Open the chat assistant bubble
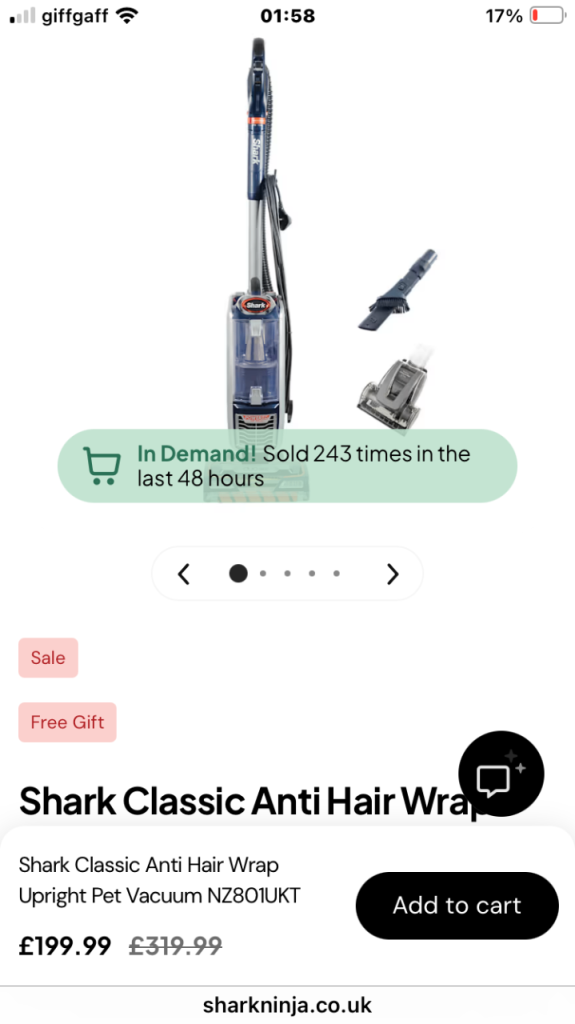The height and width of the screenshot is (1024, 575). tap(501, 773)
